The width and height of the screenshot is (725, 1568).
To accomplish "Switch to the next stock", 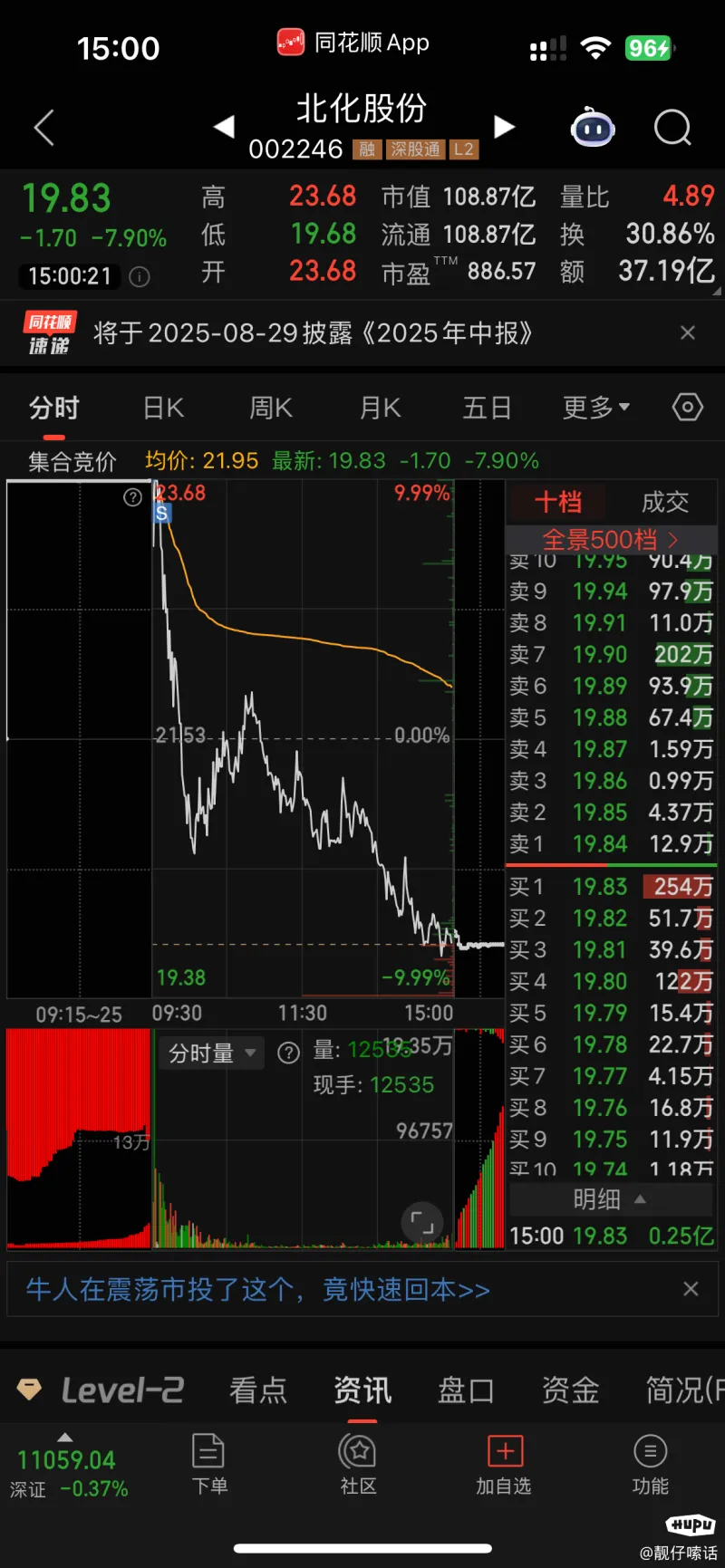I will click(x=504, y=127).
